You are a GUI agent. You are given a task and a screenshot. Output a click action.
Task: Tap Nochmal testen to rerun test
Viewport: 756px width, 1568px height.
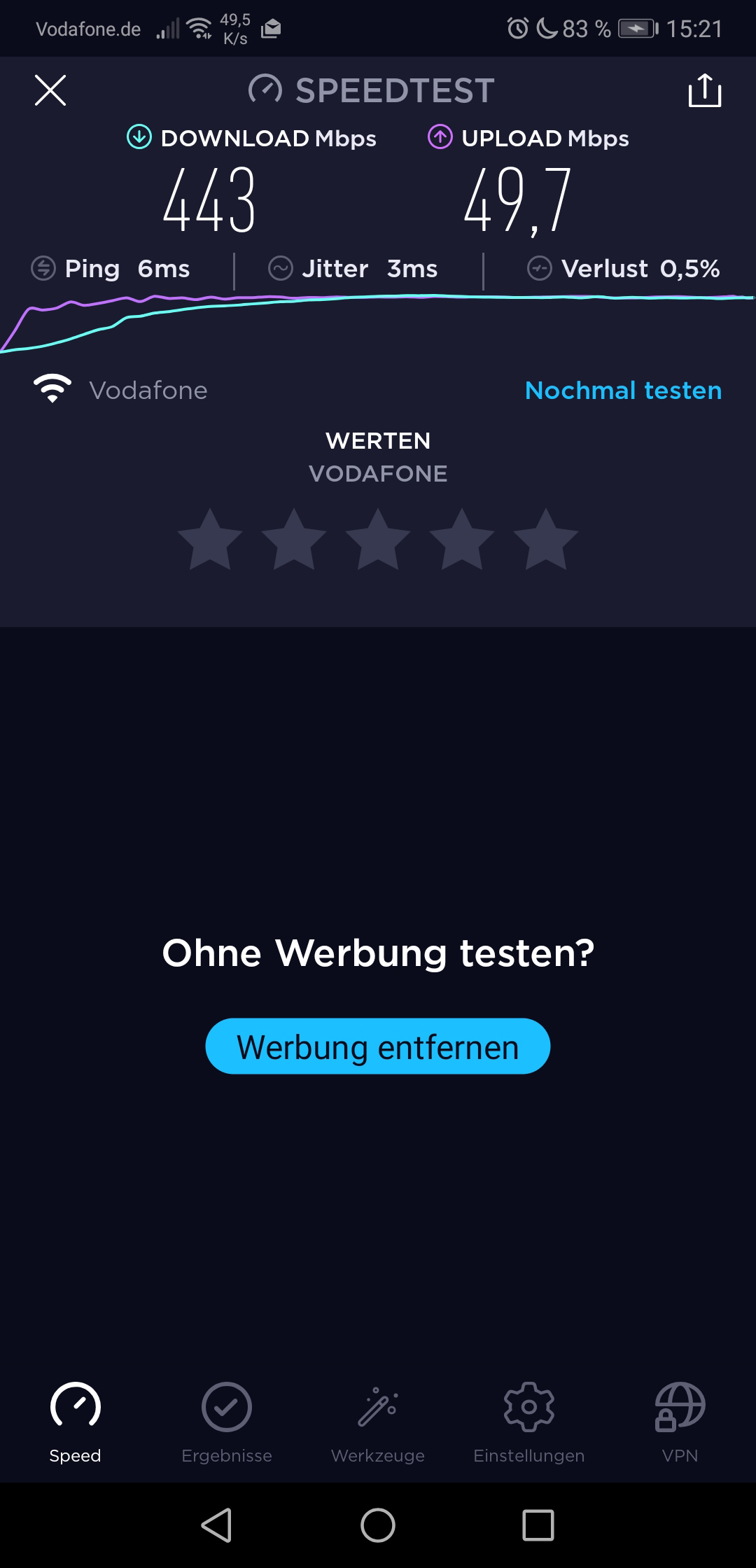click(623, 390)
